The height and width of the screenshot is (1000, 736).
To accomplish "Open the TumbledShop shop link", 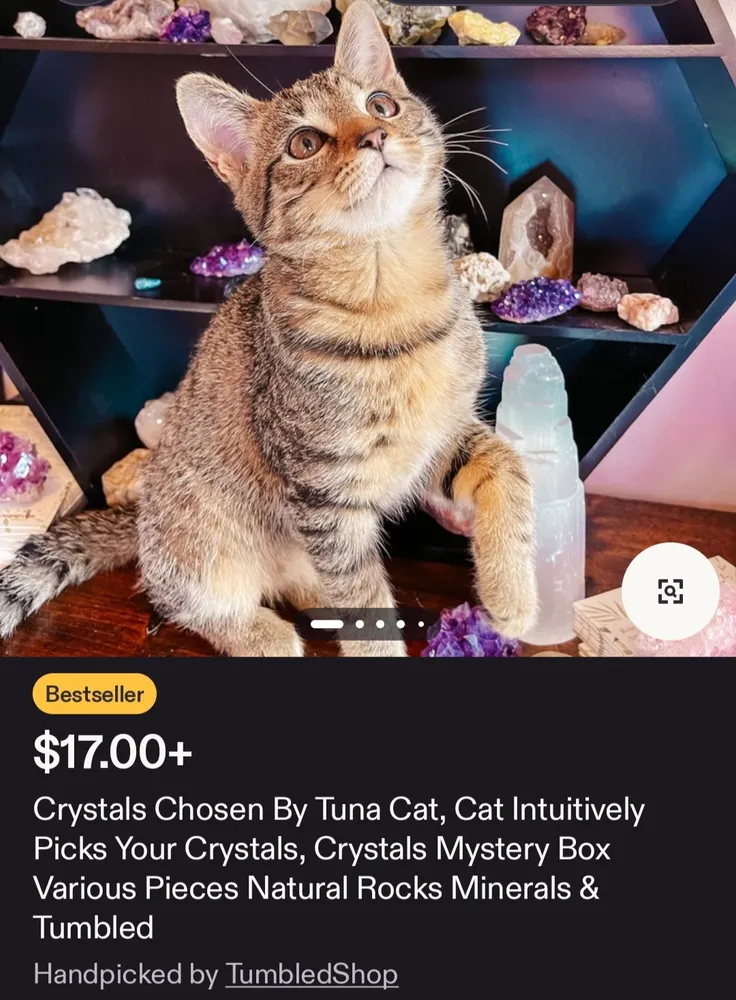I will pyautogui.click(x=311, y=974).
